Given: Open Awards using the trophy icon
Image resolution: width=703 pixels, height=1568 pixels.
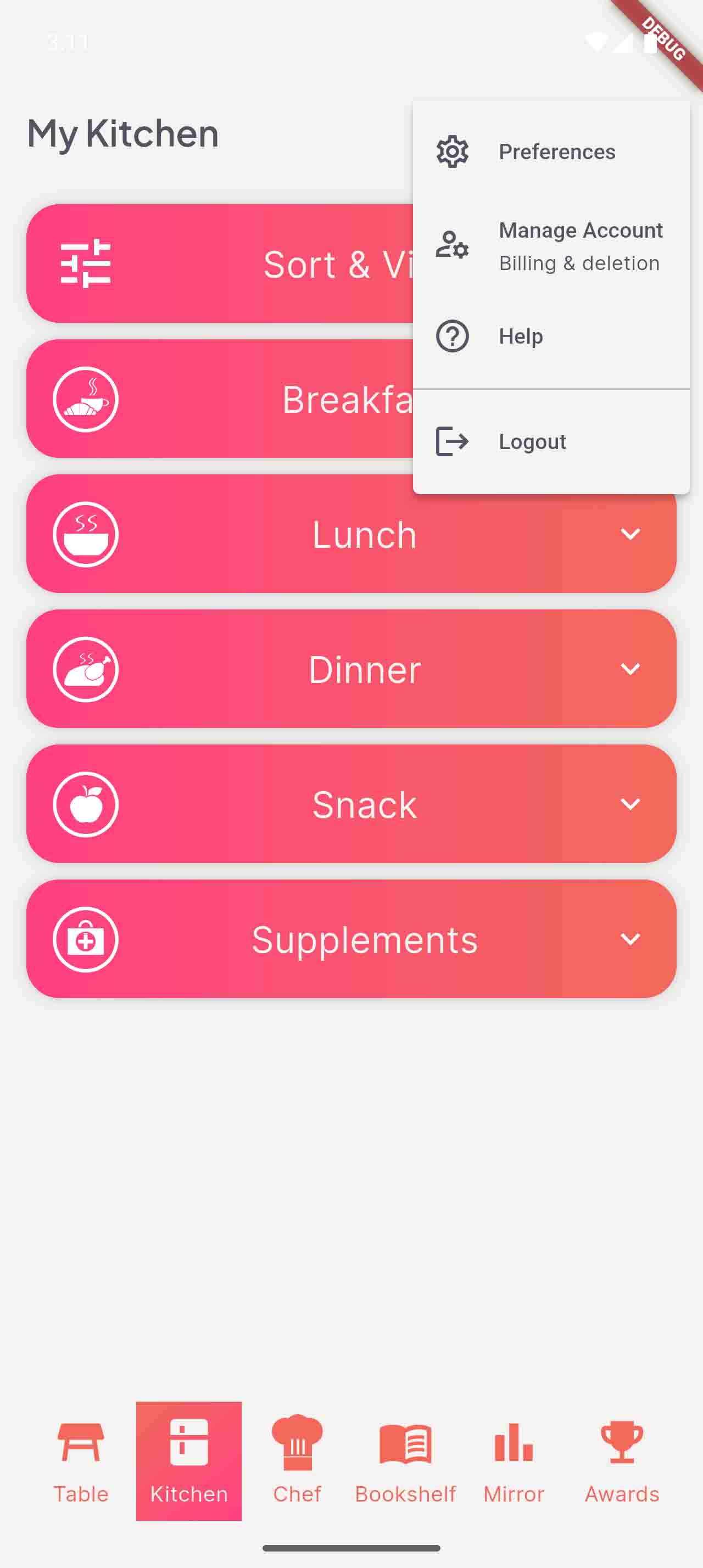Looking at the screenshot, I should [621, 1451].
